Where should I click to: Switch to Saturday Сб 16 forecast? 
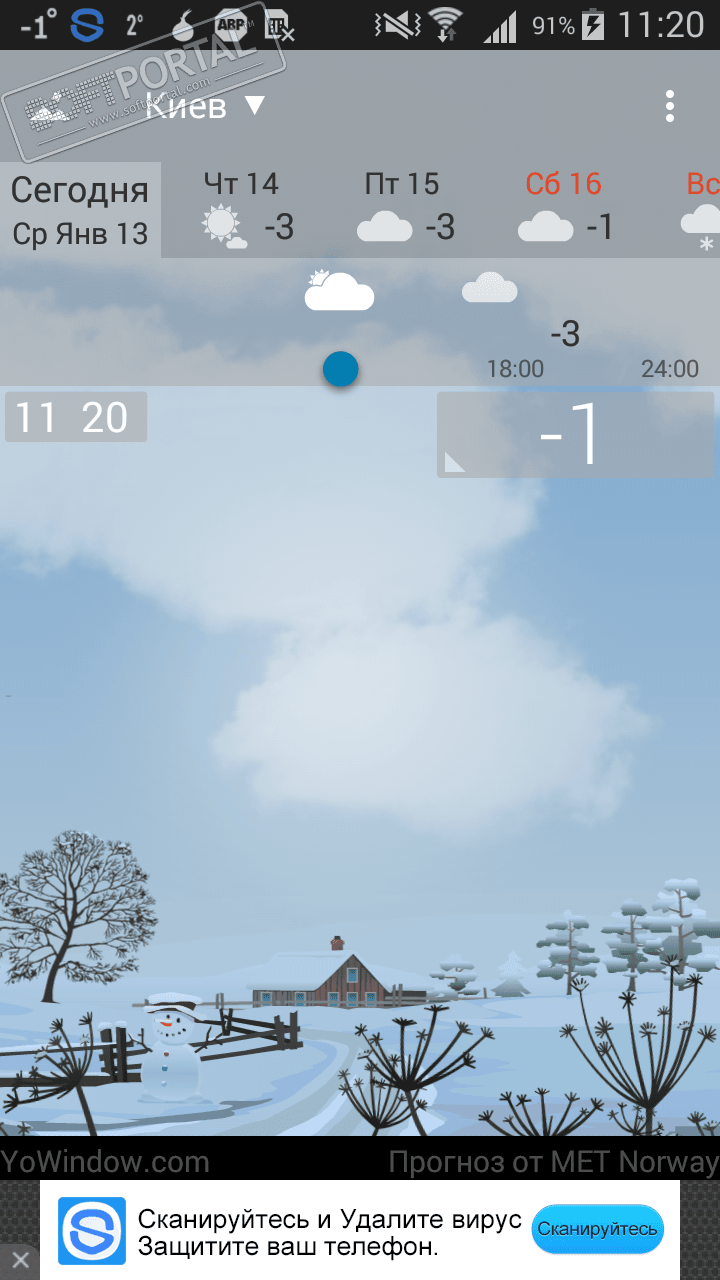coord(564,209)
